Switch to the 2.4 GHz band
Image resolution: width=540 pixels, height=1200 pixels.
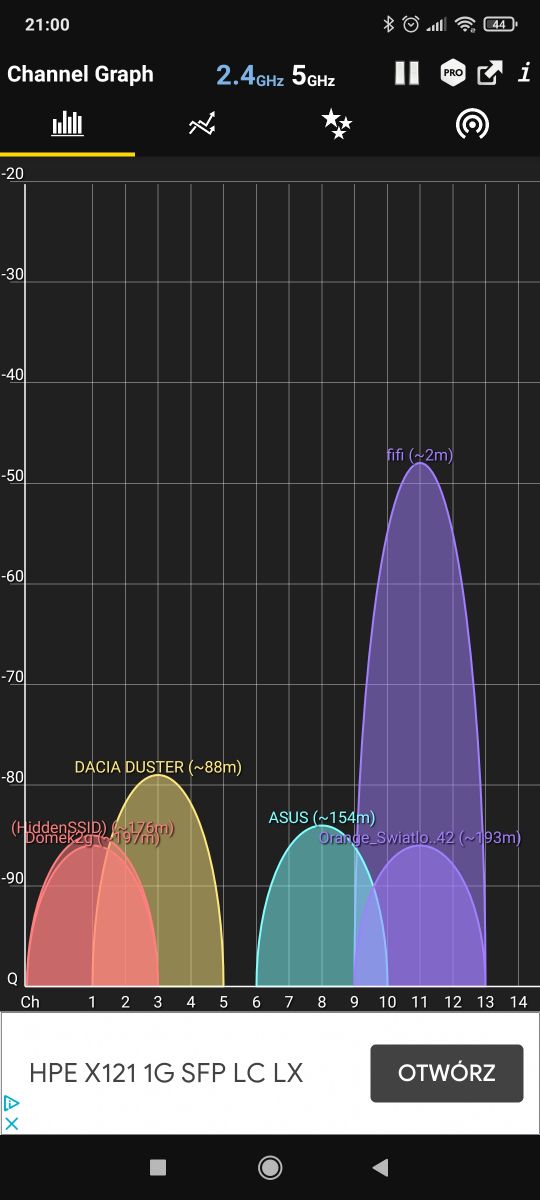pyautogui.click(x=250, y=75)
